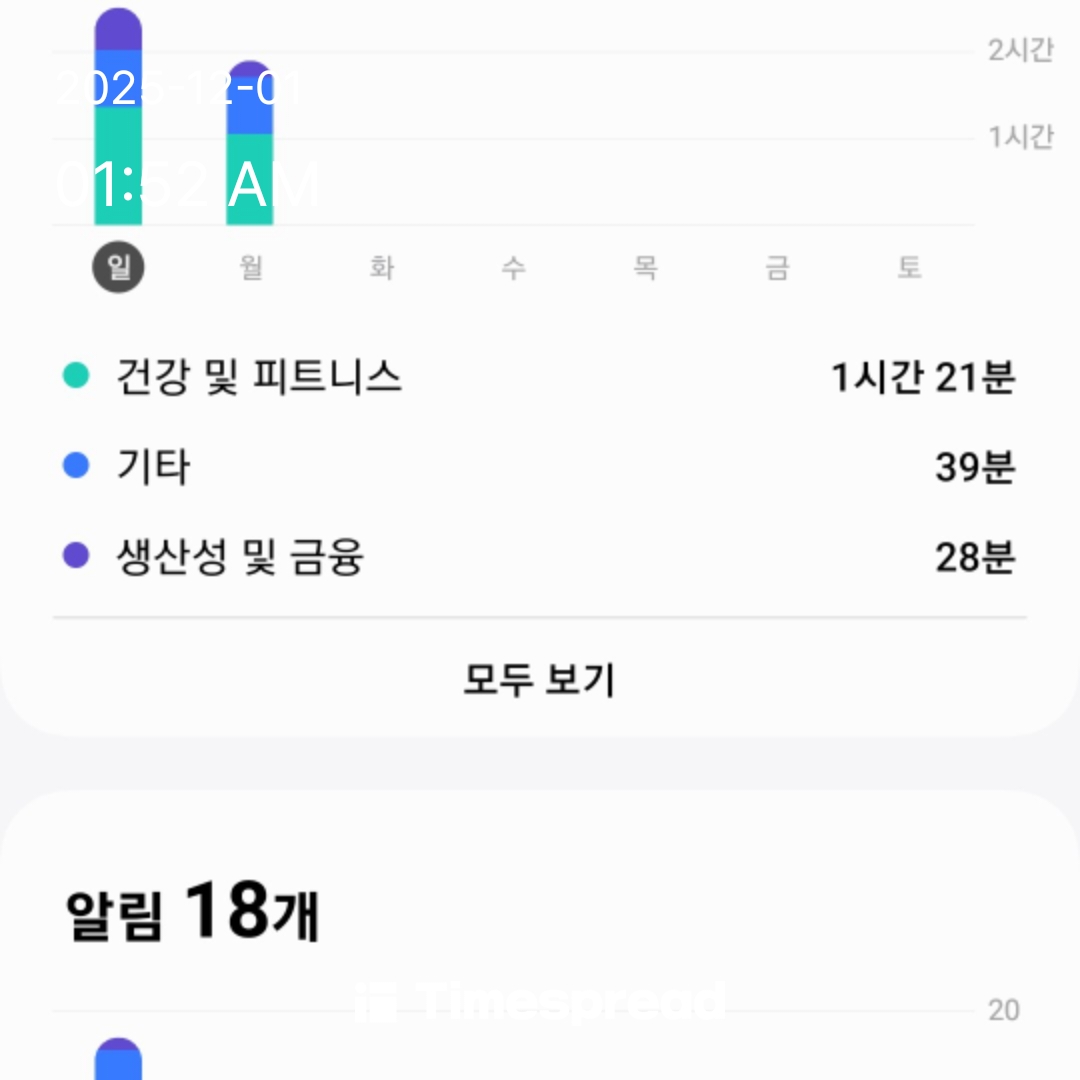Select Friday (금) on the chart
Image resolution: width=1080 pixels, height=1080 pixels.
click(777, 268)
